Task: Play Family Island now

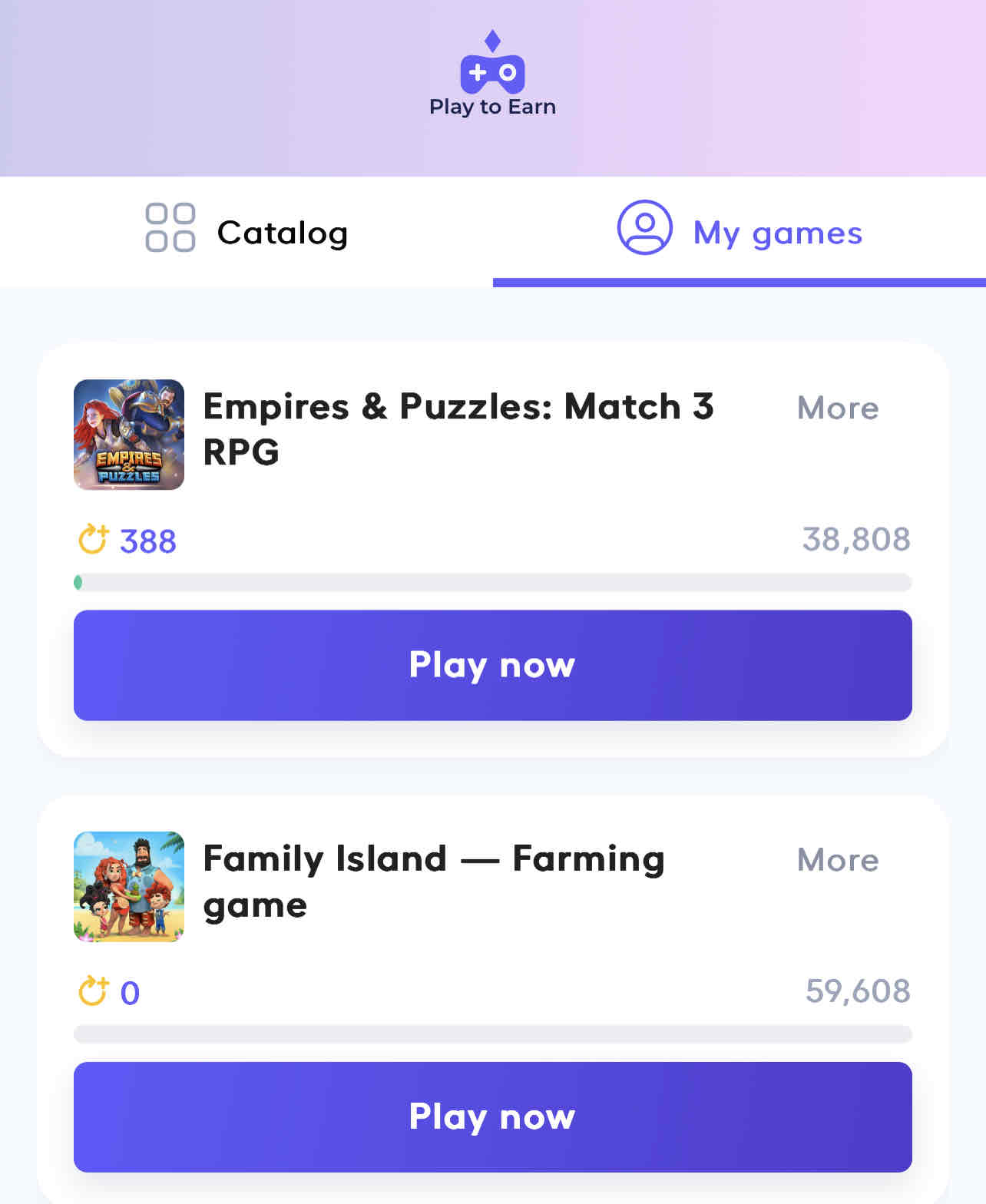Action: tap(492, 1116)
